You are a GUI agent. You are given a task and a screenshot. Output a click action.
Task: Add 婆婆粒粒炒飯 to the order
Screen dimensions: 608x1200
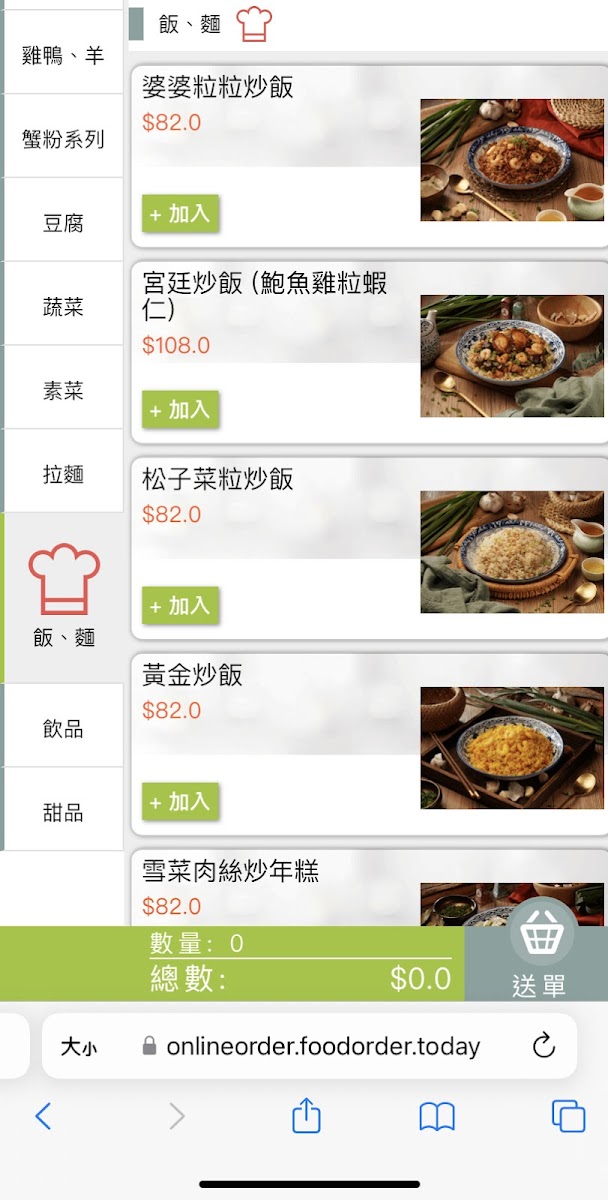tap(180, 214)
